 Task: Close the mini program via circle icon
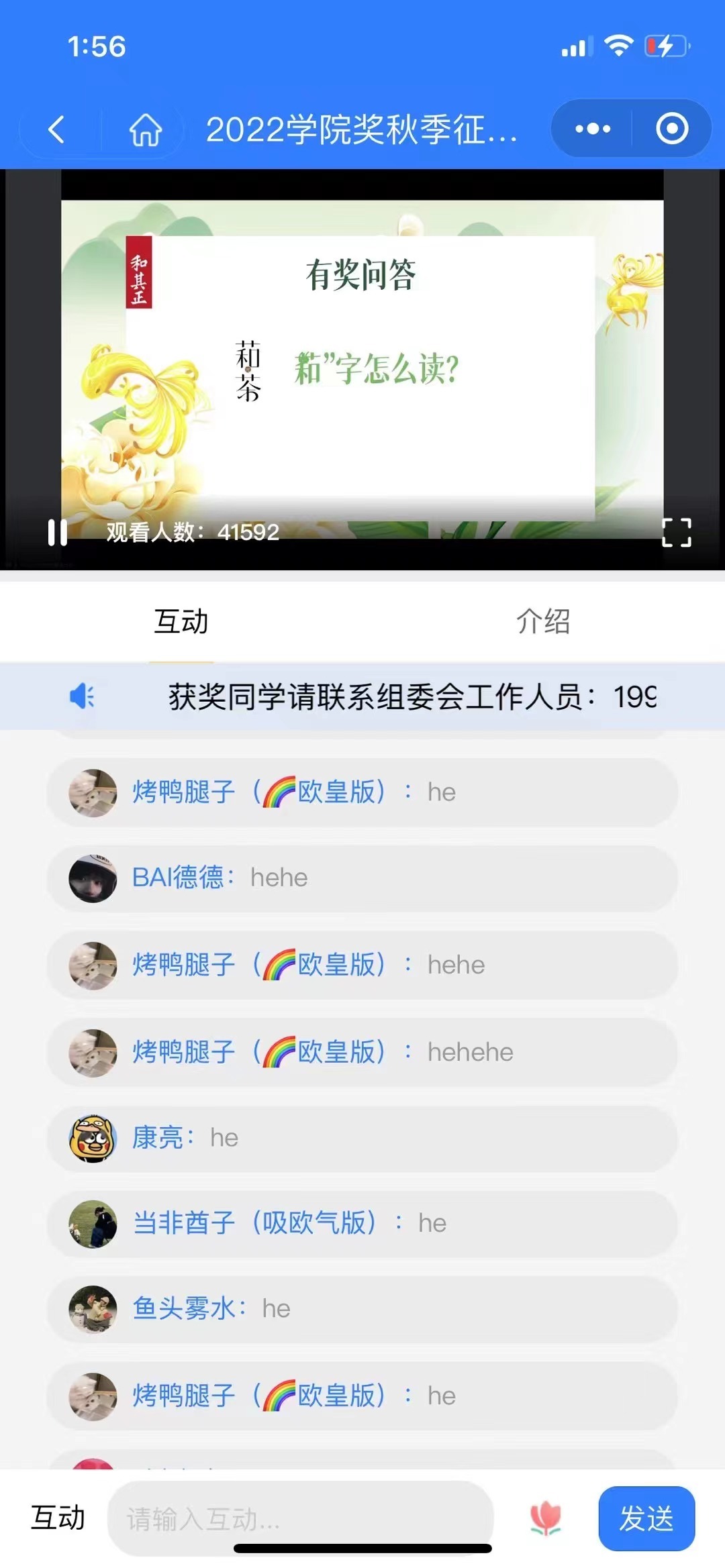click(672, 128)
